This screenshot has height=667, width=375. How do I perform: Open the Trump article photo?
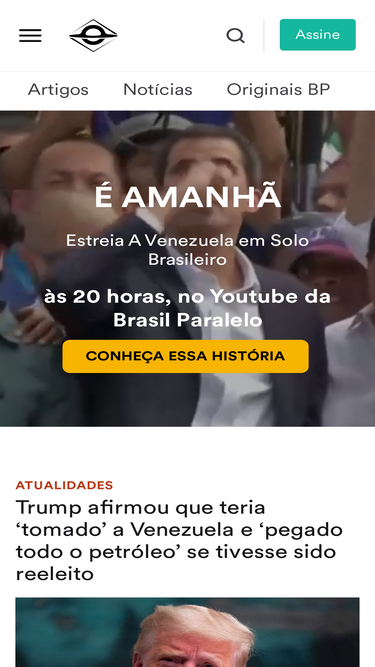tap(188, 632)
